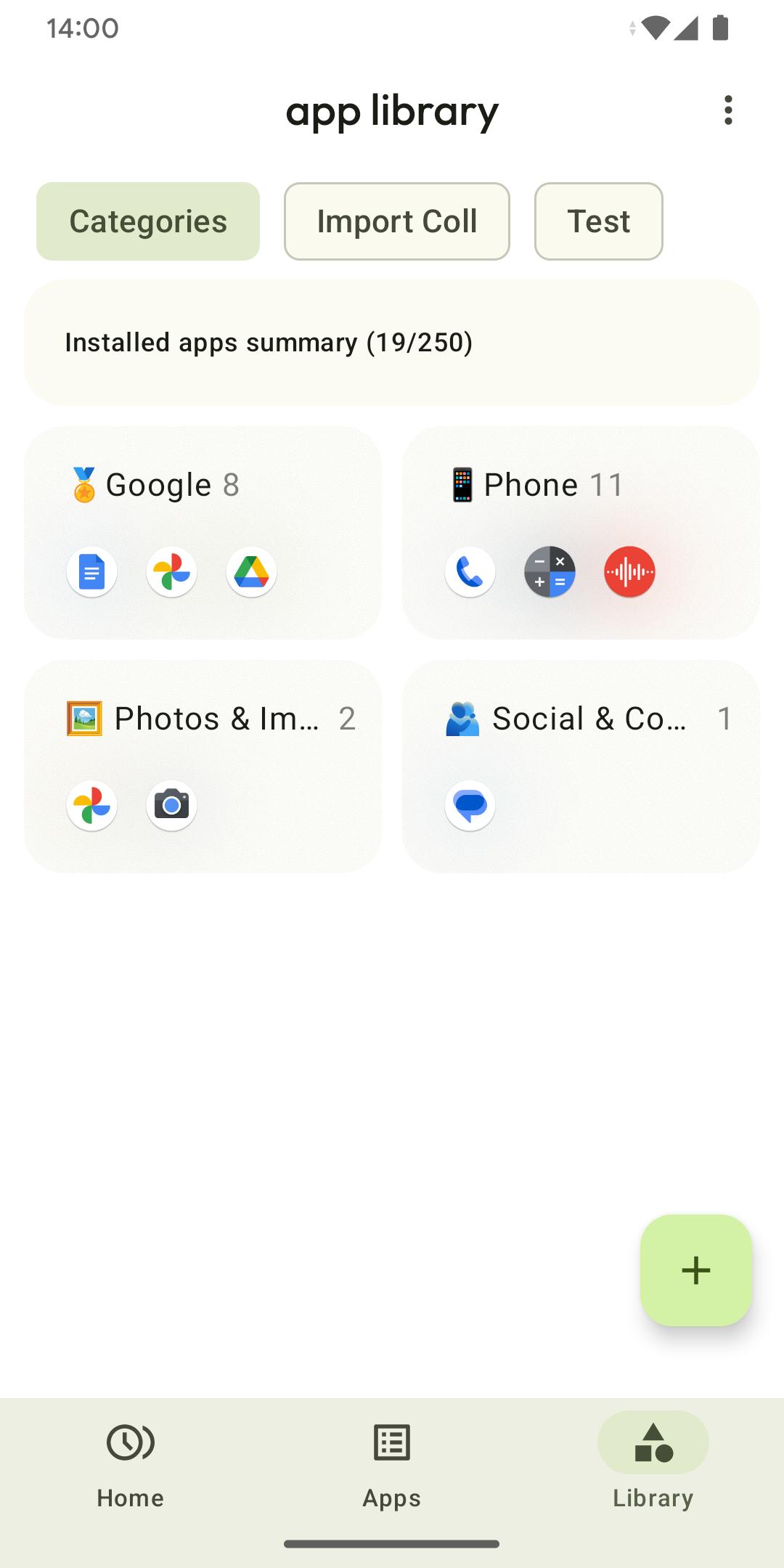Launch Google Docs from the Google card
Screen dimensions: 784x1568
pyautogui.click(x=92, y=572)
